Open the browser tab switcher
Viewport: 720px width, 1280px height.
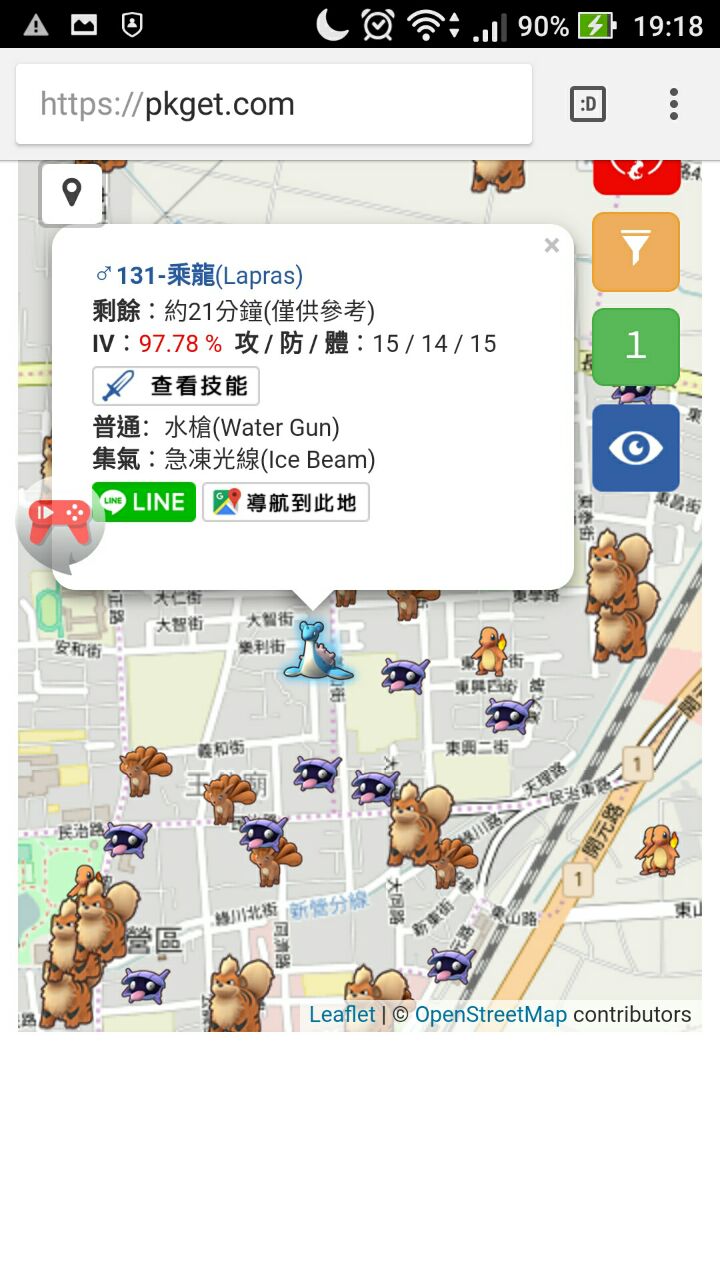[x=588, y=104]
